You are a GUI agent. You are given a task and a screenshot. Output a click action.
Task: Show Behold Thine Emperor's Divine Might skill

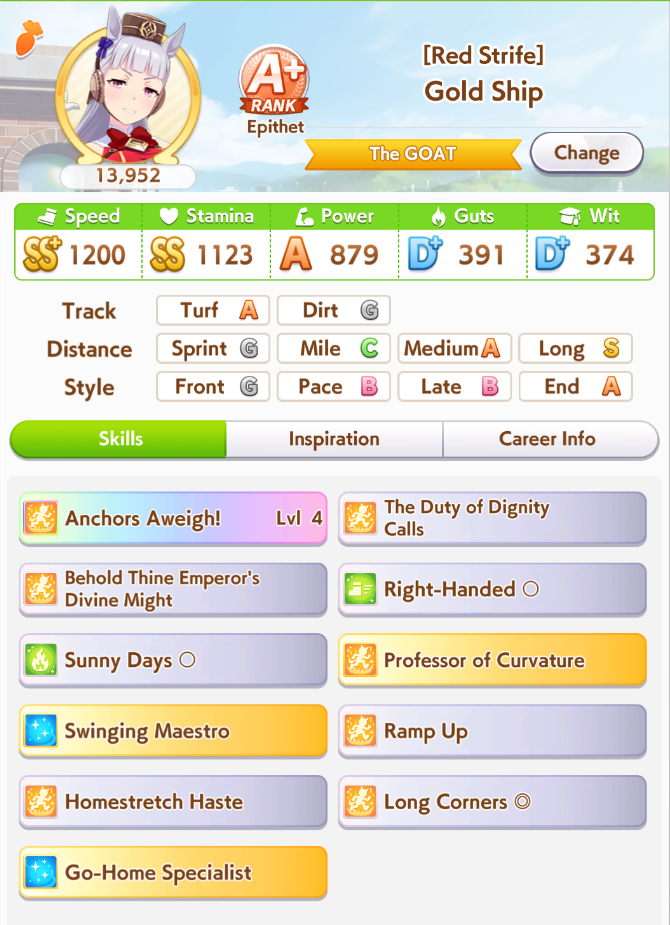[x=173, y=589]
